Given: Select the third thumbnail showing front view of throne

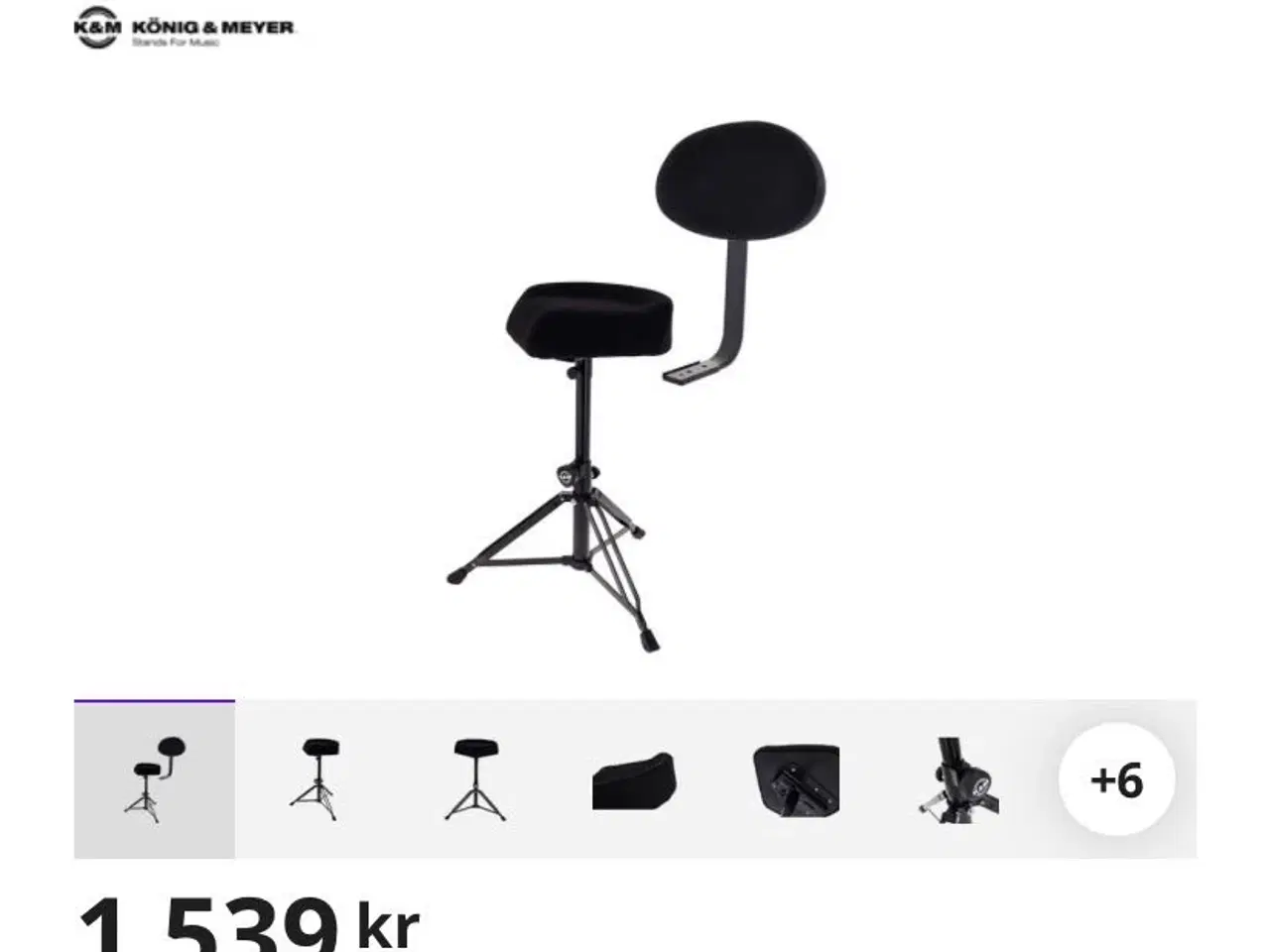Looking at the screenshot, I should (x=475, y=779).
